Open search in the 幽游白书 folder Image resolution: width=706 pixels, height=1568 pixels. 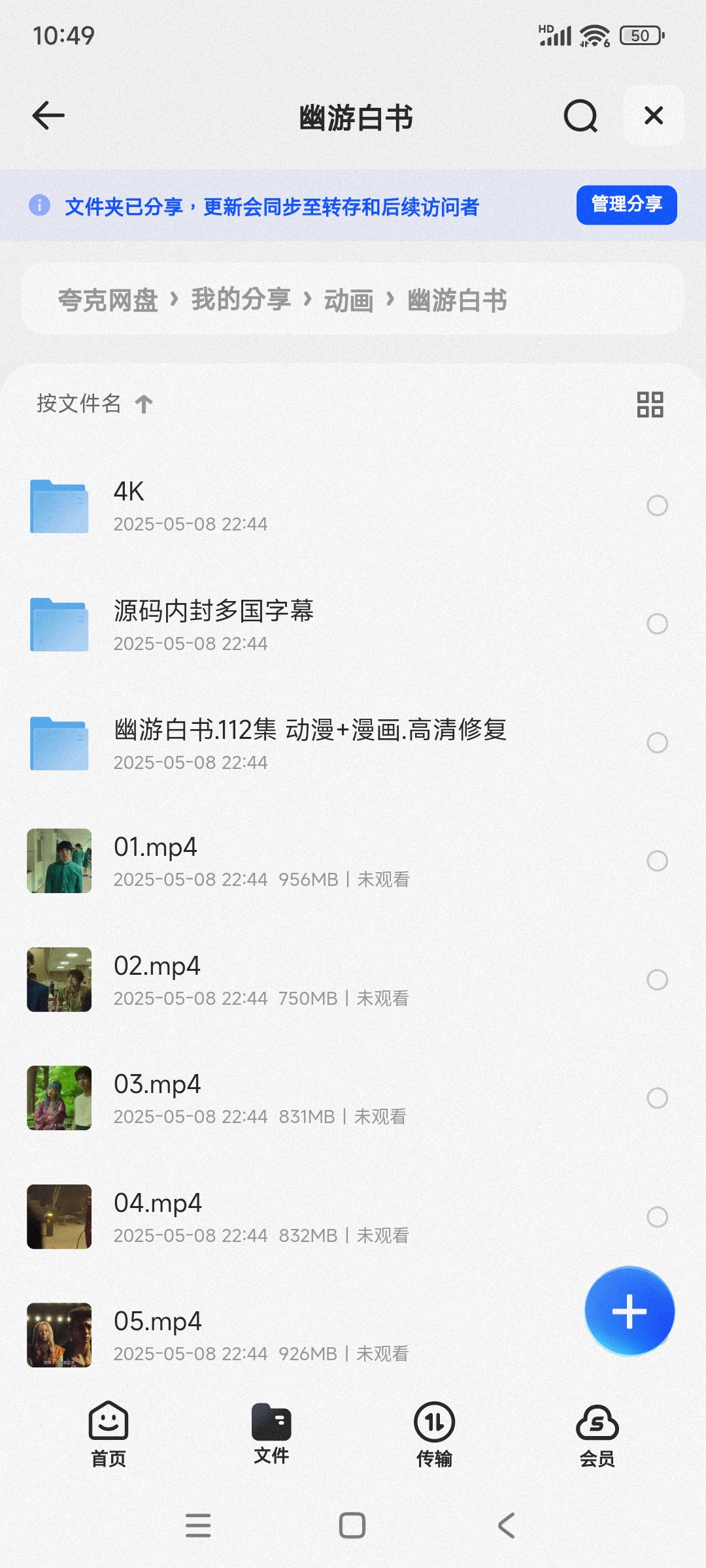tap(580, 116)
